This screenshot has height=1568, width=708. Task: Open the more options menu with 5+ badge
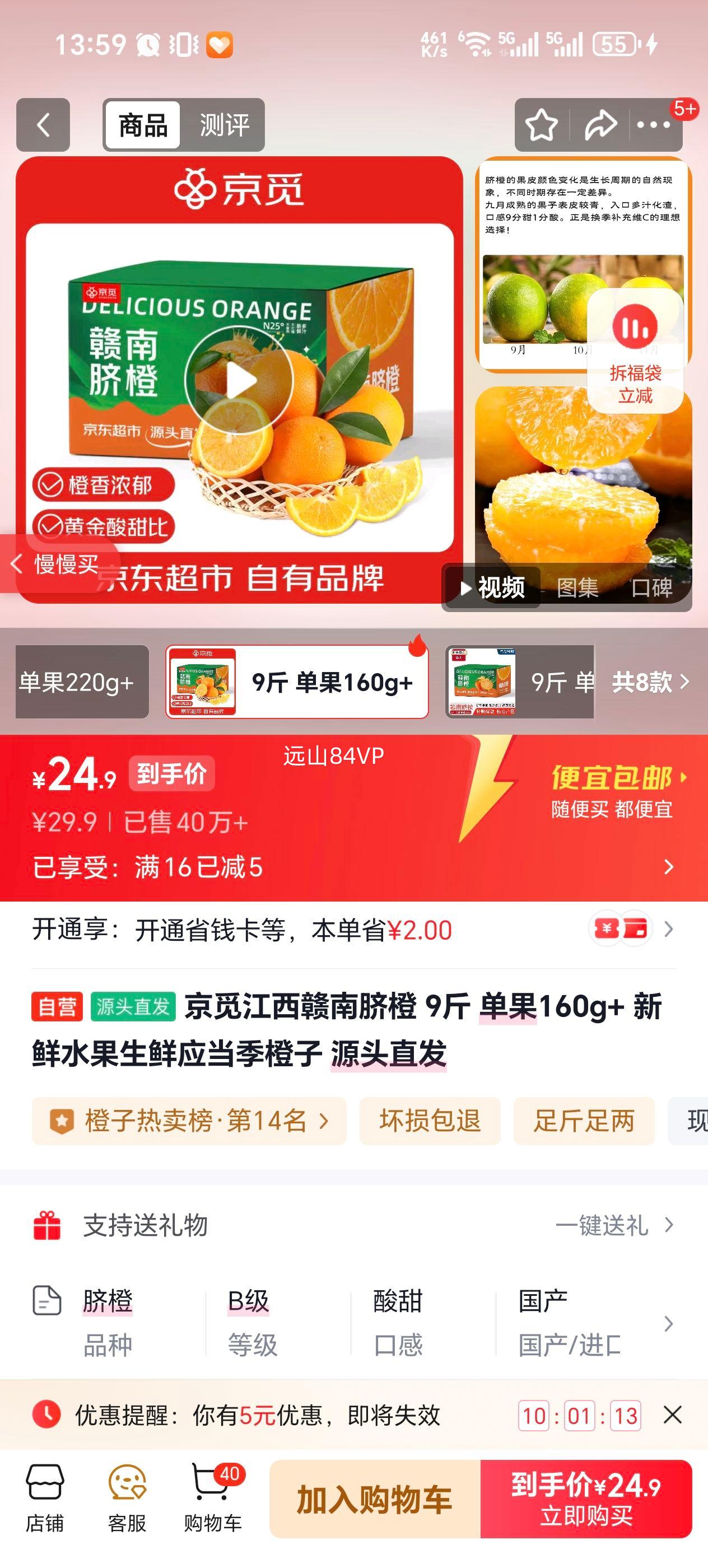(653, 125)
